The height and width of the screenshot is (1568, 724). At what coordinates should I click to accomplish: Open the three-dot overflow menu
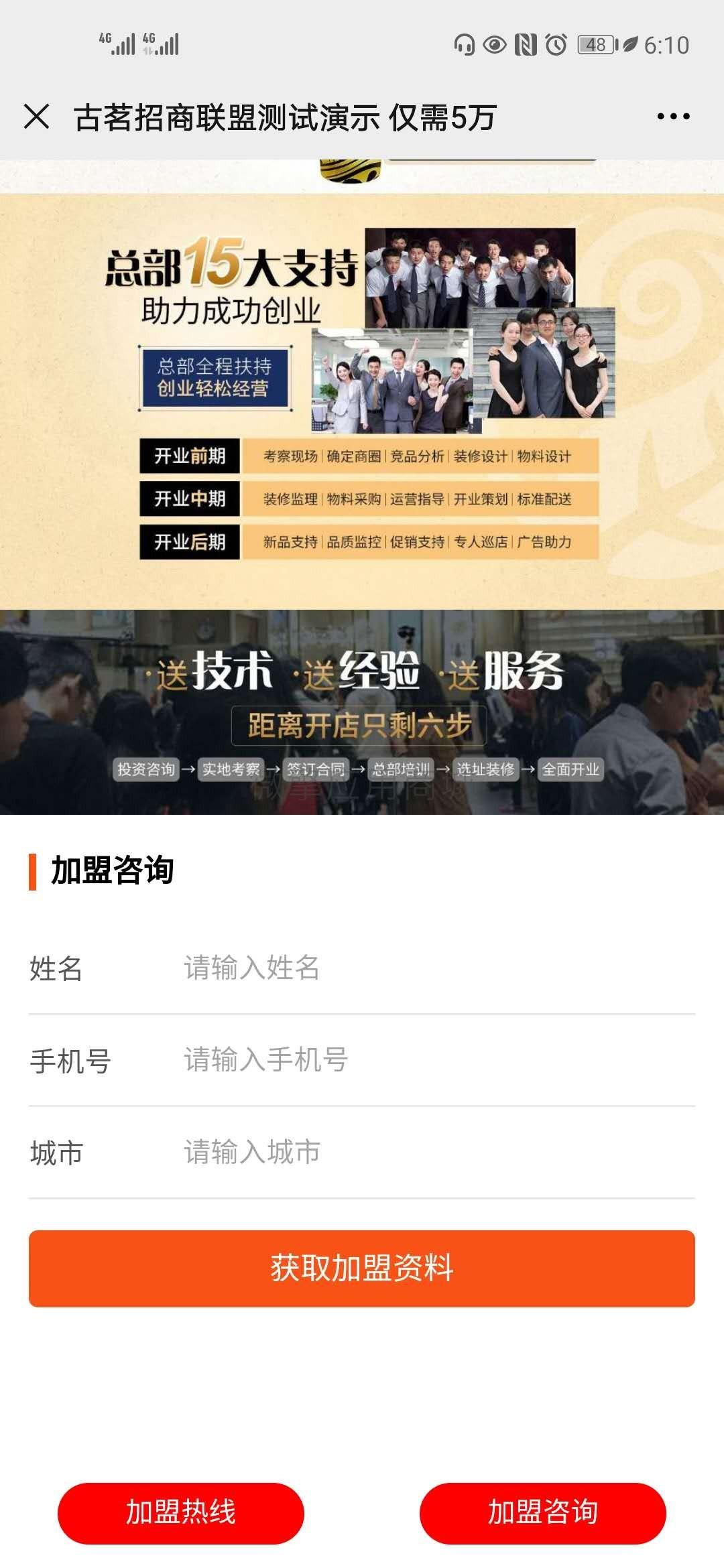tap(673, 117)
